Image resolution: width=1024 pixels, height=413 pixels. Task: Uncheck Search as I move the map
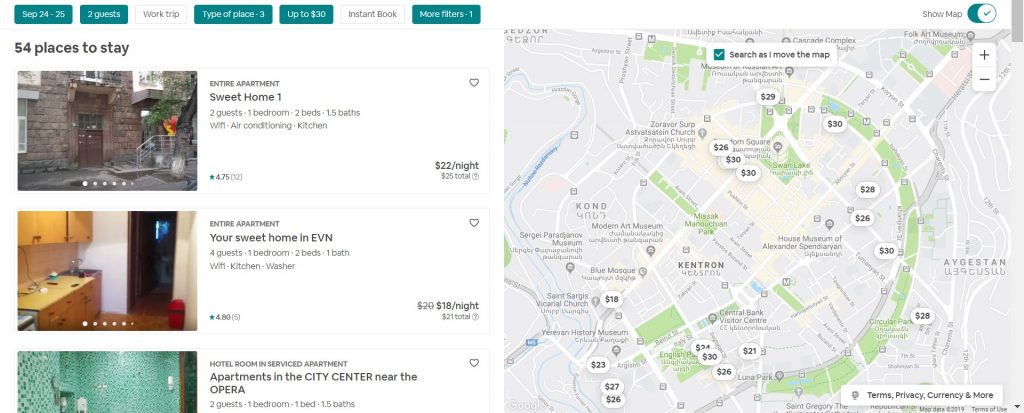tap(719, 55)
